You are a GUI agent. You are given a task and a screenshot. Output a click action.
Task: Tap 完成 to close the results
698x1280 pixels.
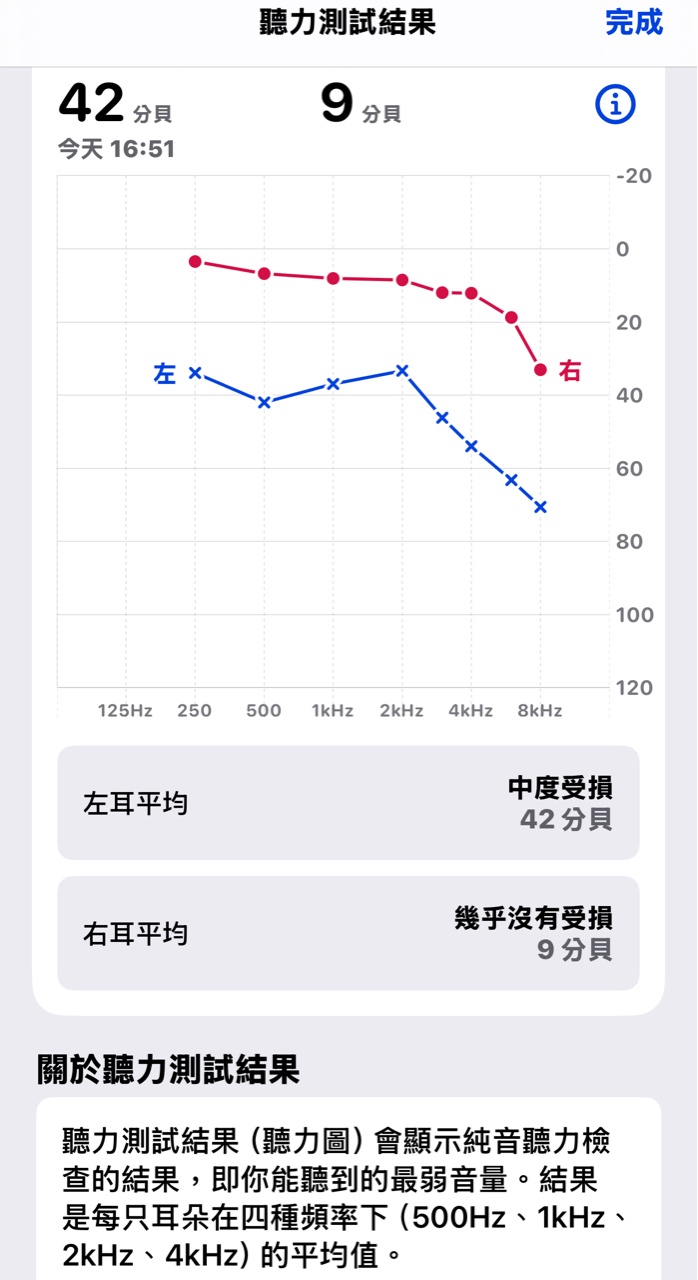click(634, 23)
